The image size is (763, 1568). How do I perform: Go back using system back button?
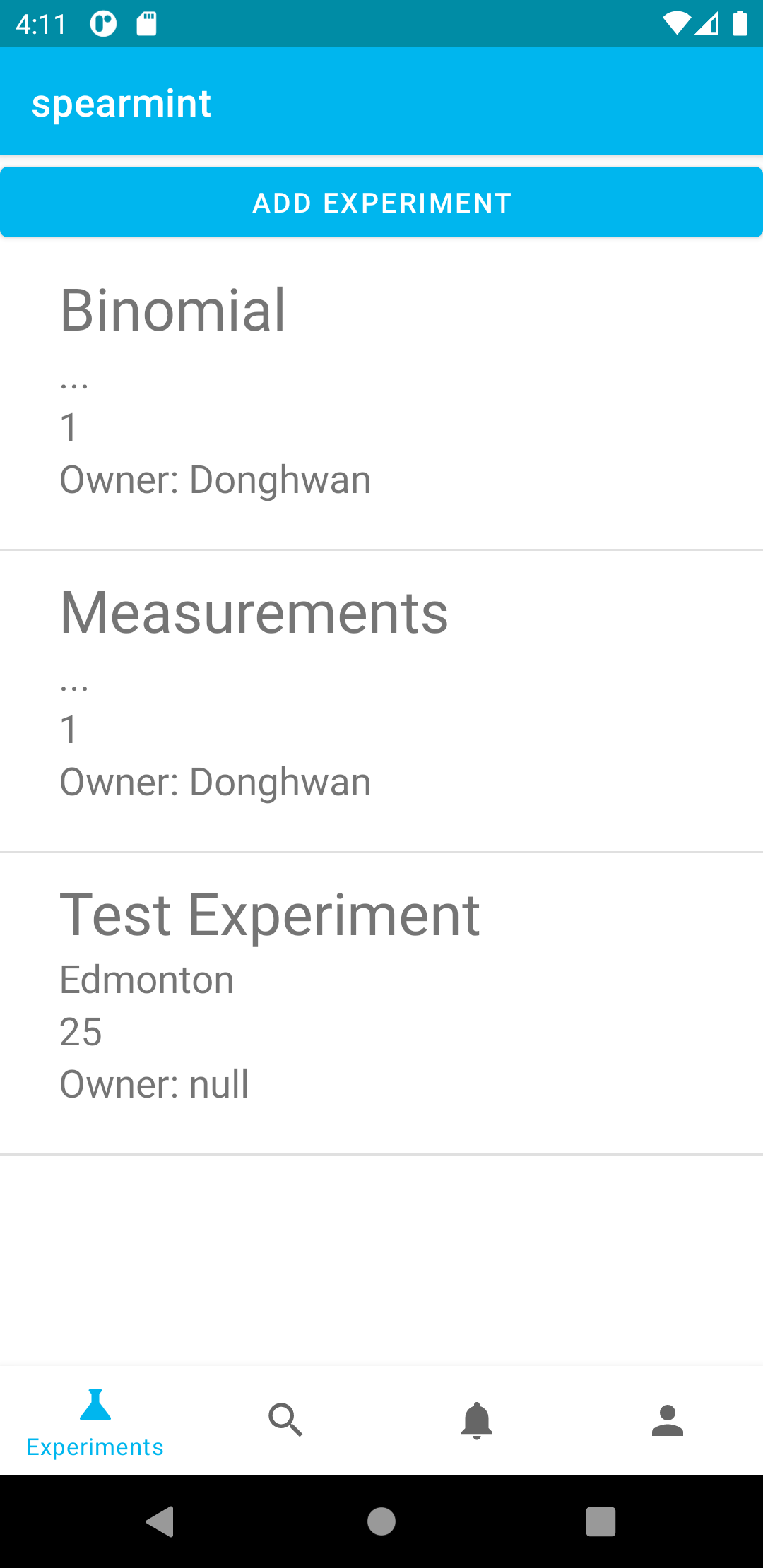[160, 1521]
